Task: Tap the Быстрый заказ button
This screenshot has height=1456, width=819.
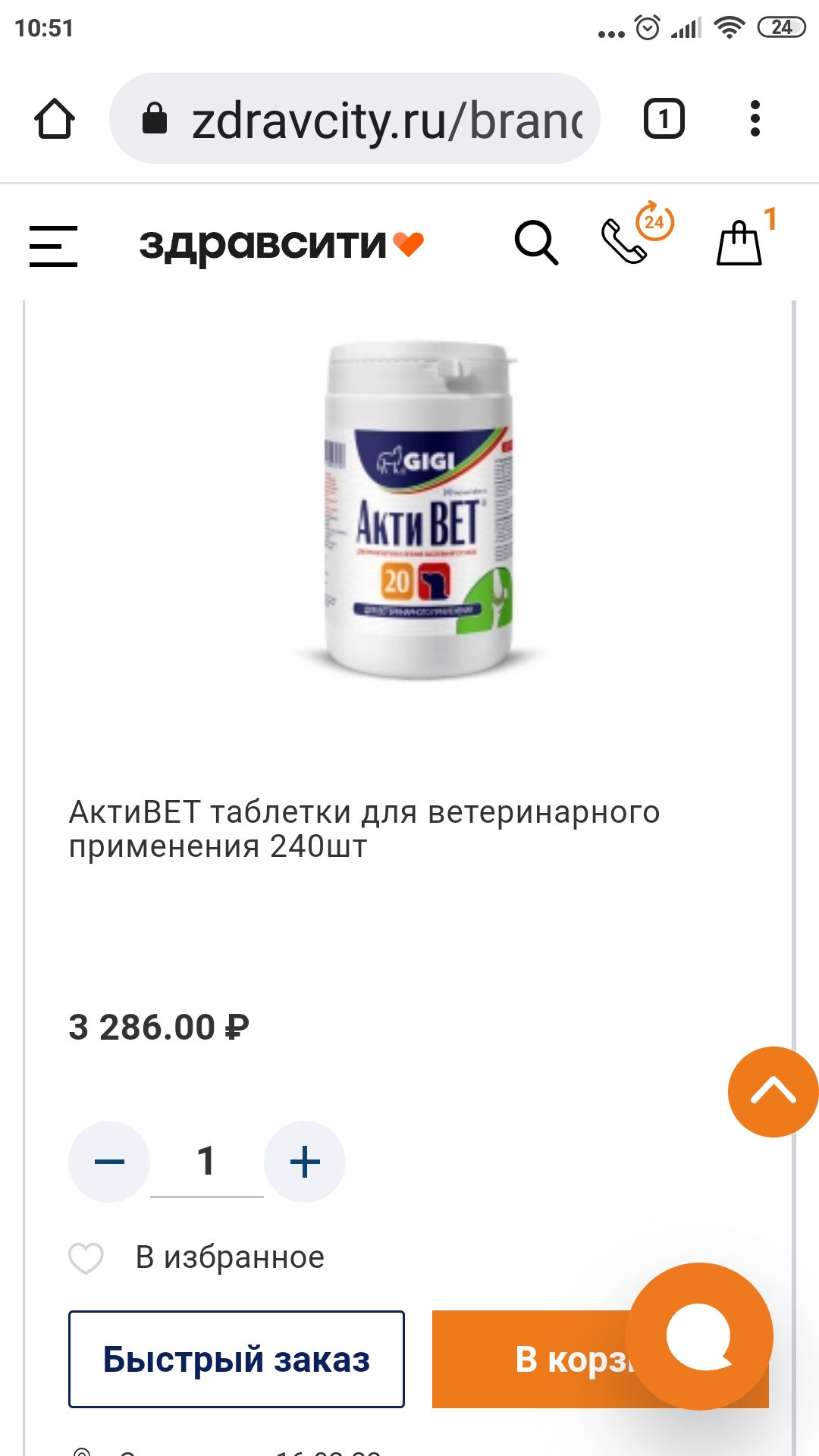Action: pos(237,1359)
